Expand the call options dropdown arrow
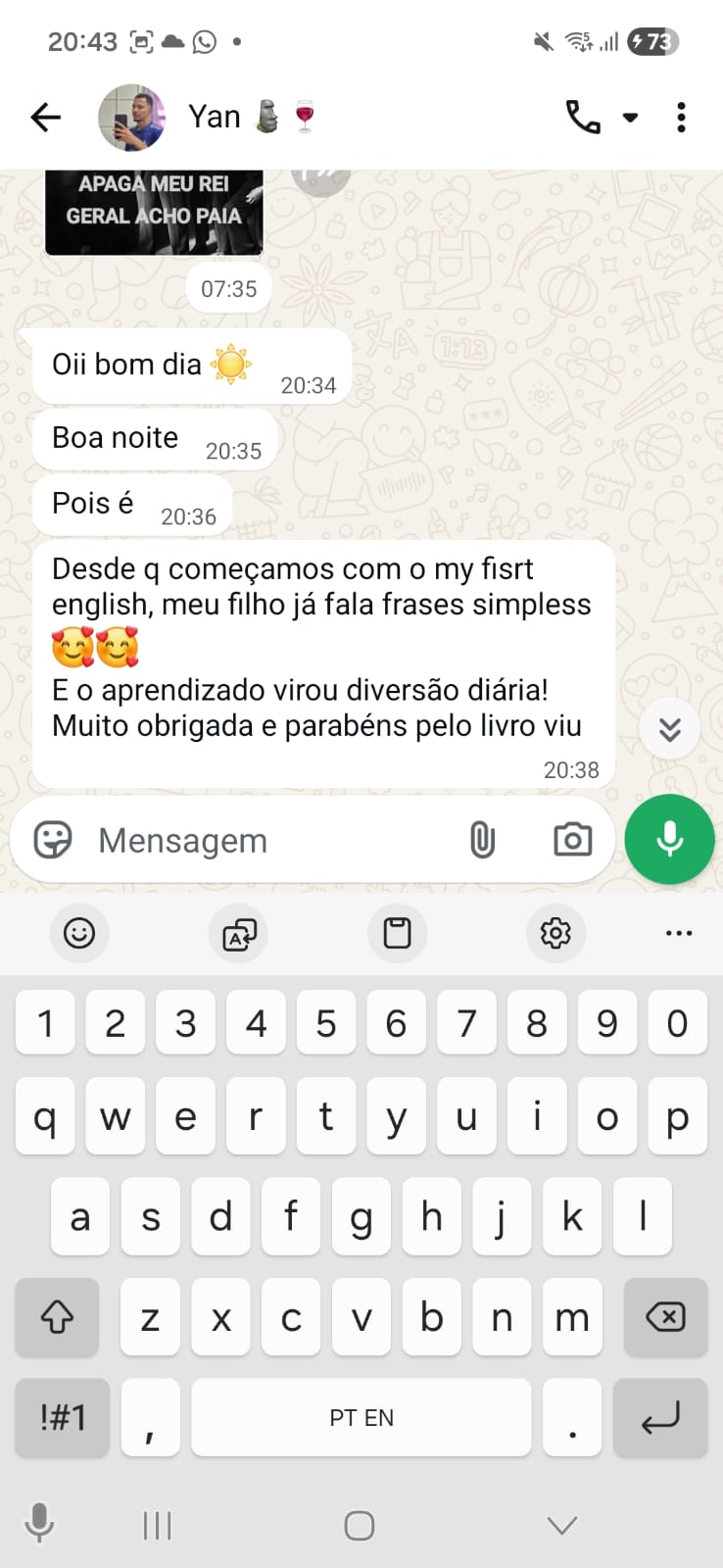Image resolution: width=723 pixels, height=1568 pixels. 631,118
